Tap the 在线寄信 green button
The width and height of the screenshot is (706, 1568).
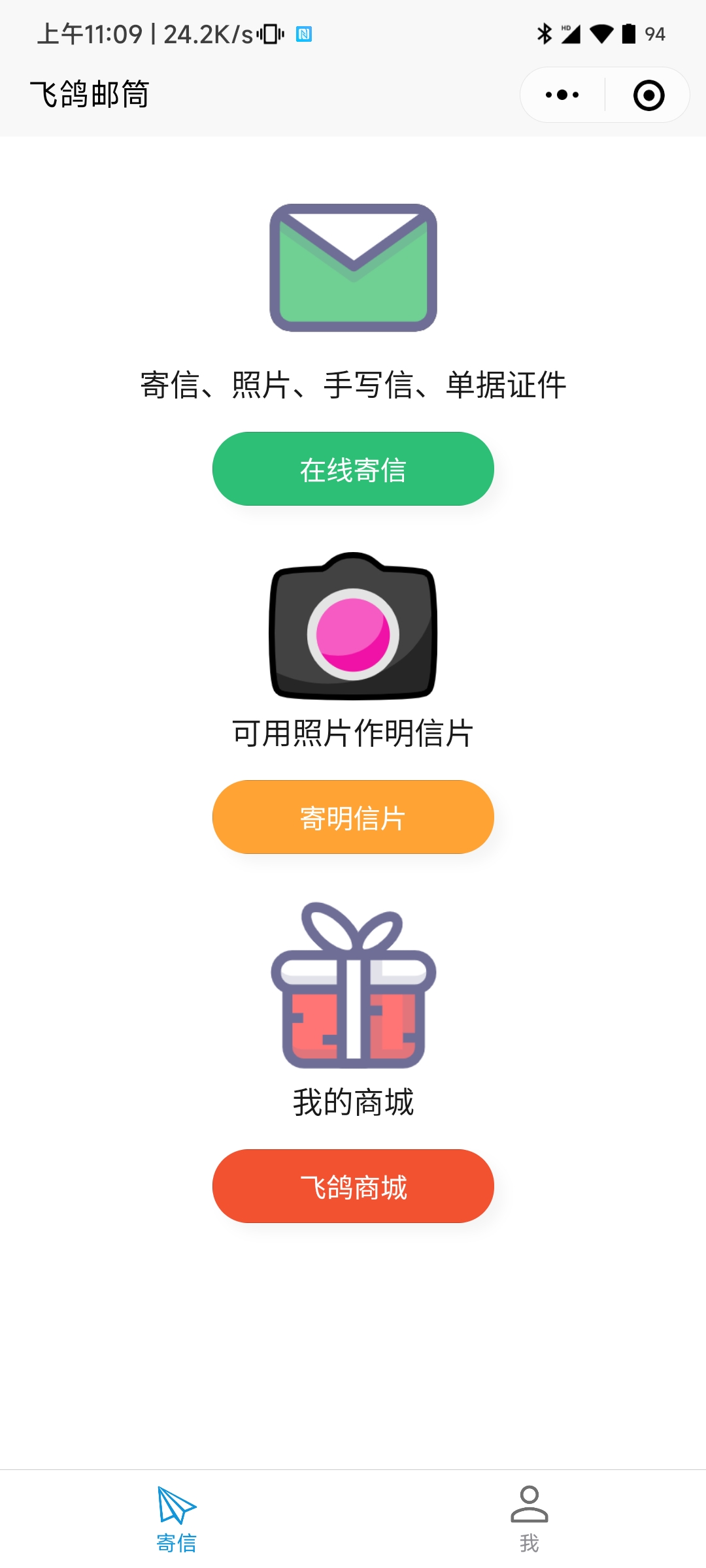353,469
